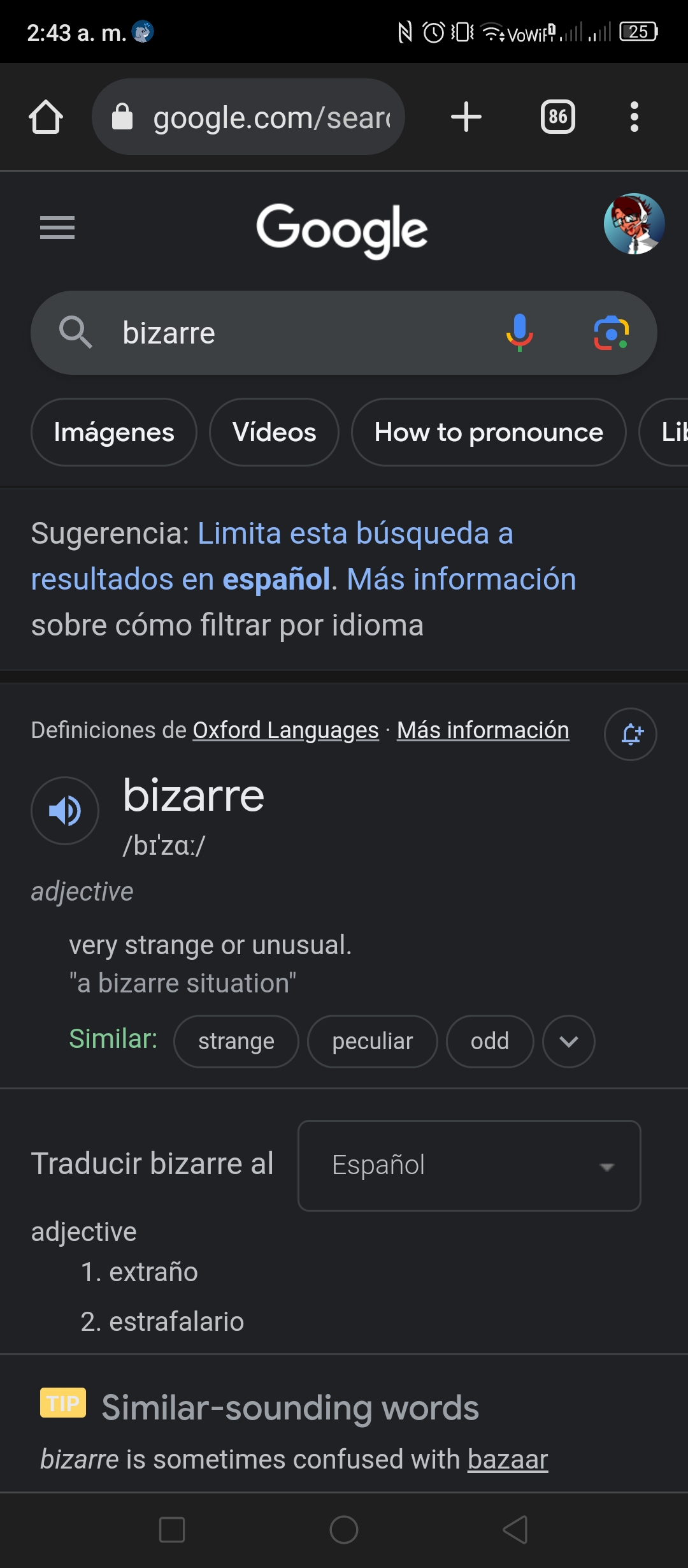Select the How to pronounce chip

489,432
